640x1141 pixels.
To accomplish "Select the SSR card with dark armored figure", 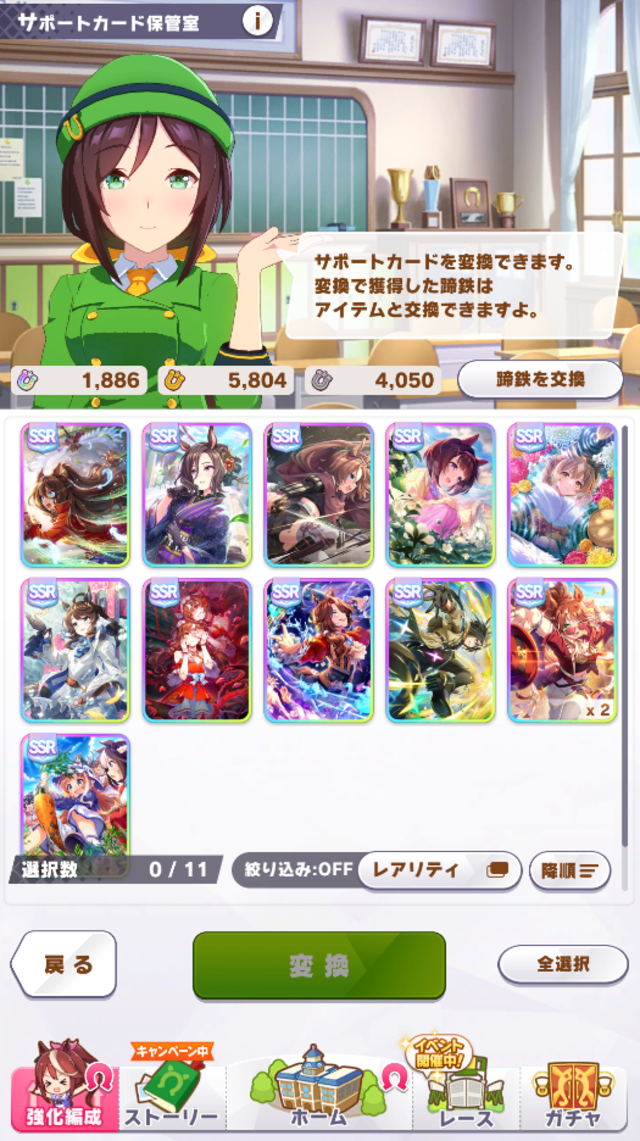I will click(441, 650).
